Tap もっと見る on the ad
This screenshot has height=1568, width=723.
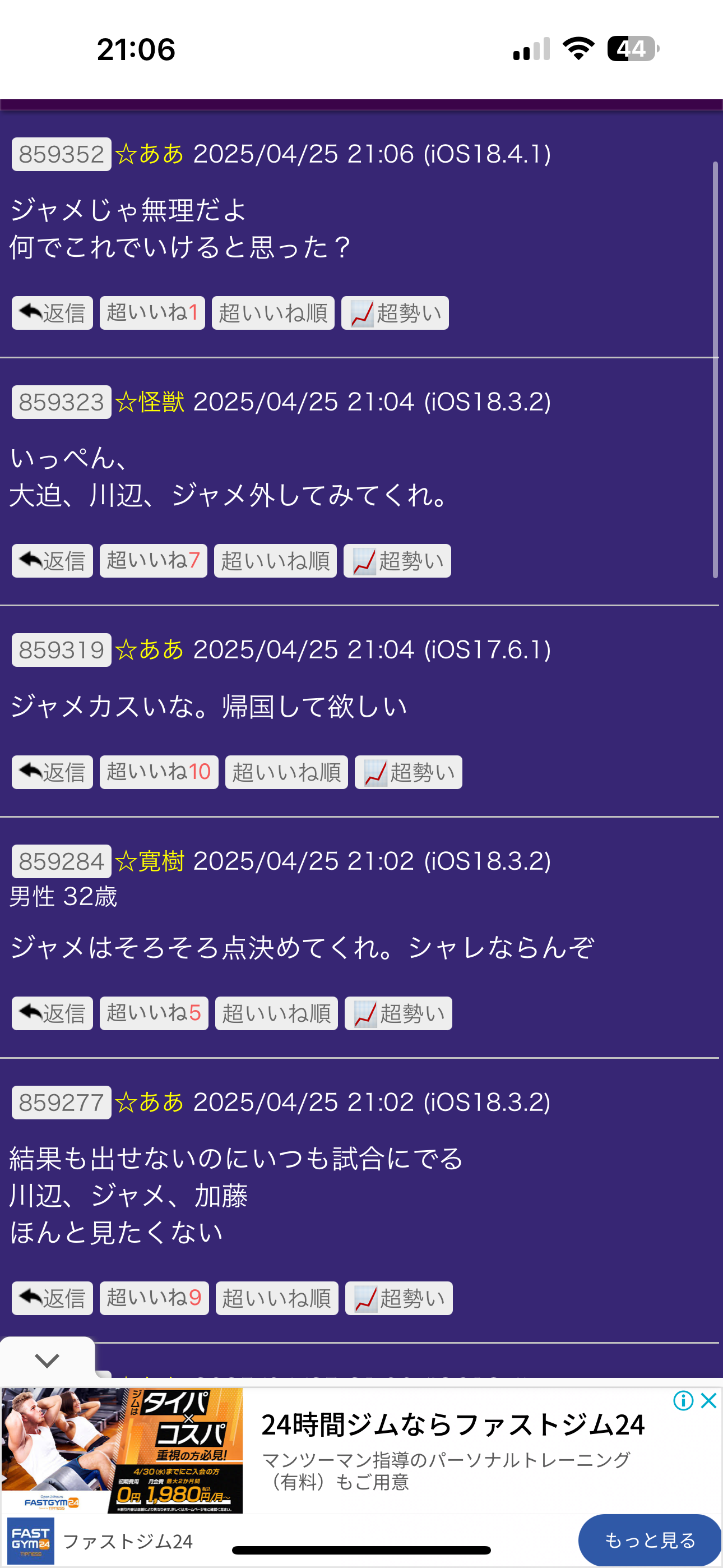pos(650,1540)
